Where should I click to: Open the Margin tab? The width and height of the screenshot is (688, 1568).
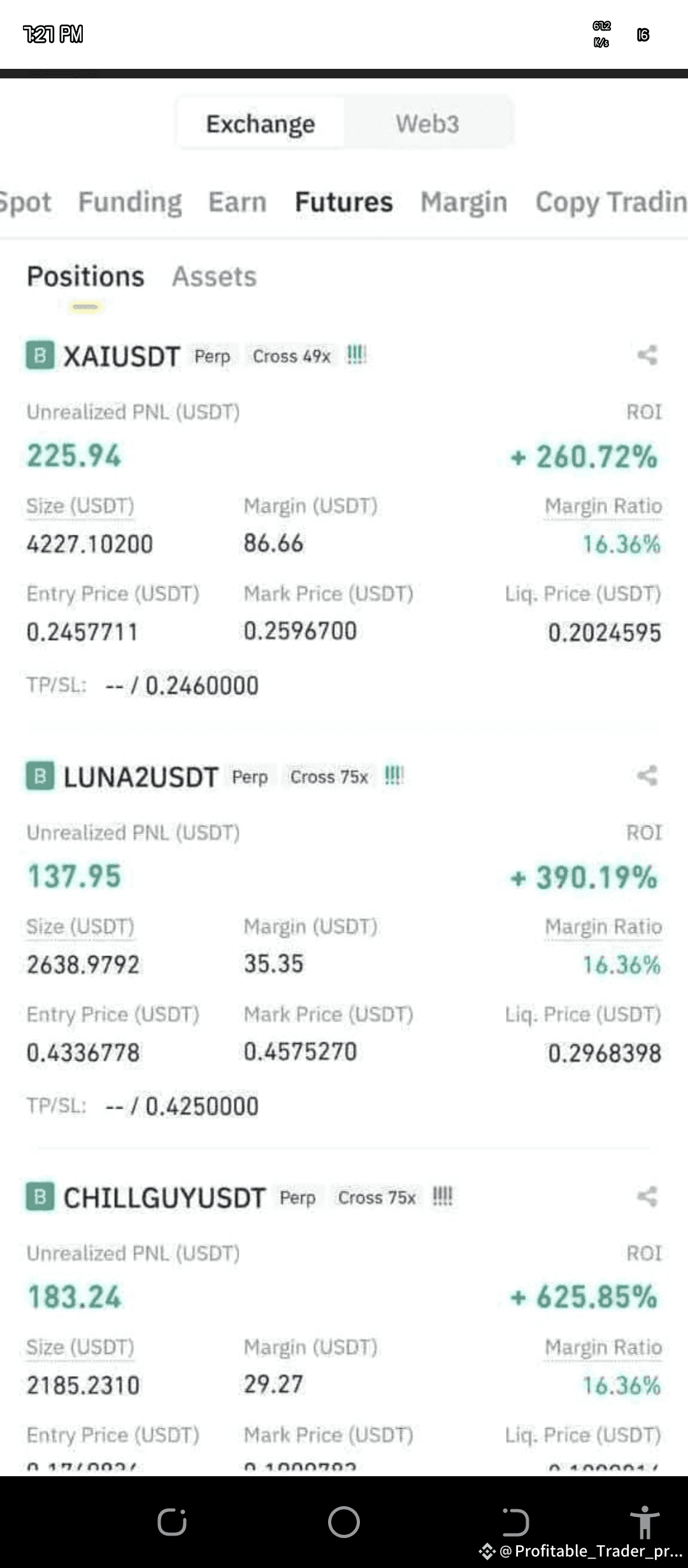(x=464, y=203)
